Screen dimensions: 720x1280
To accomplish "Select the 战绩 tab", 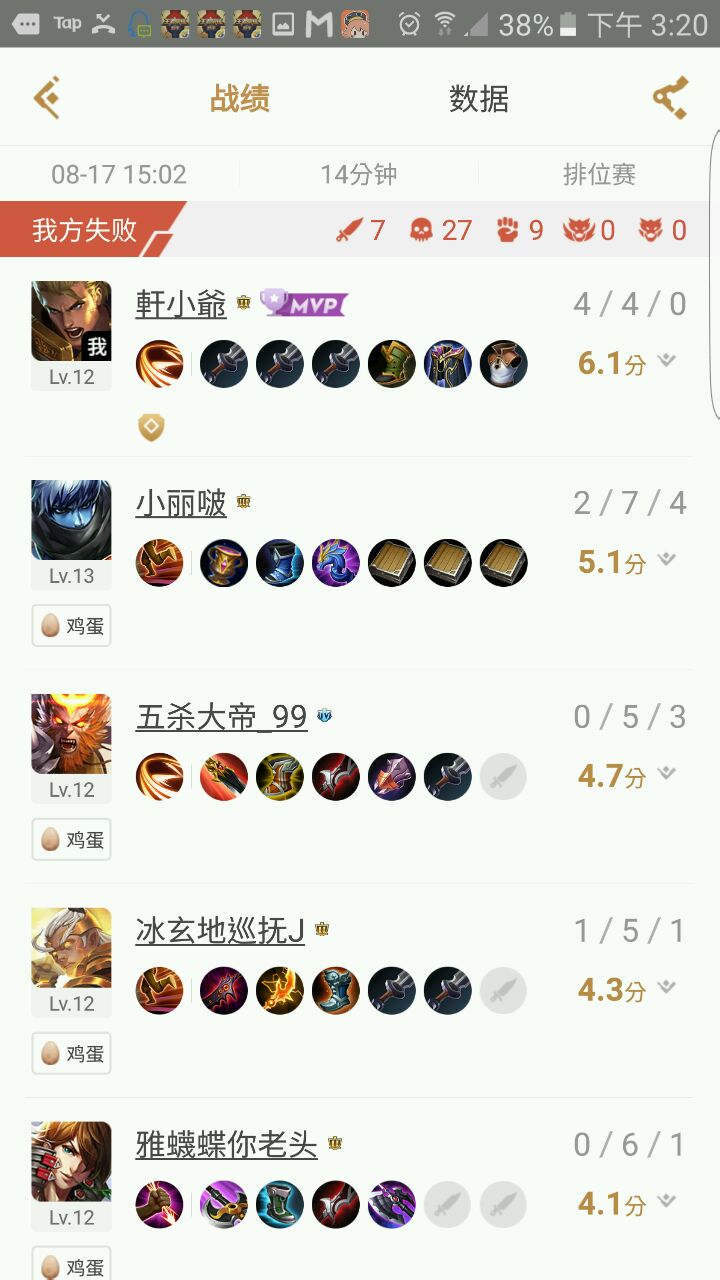I will 240,99.
